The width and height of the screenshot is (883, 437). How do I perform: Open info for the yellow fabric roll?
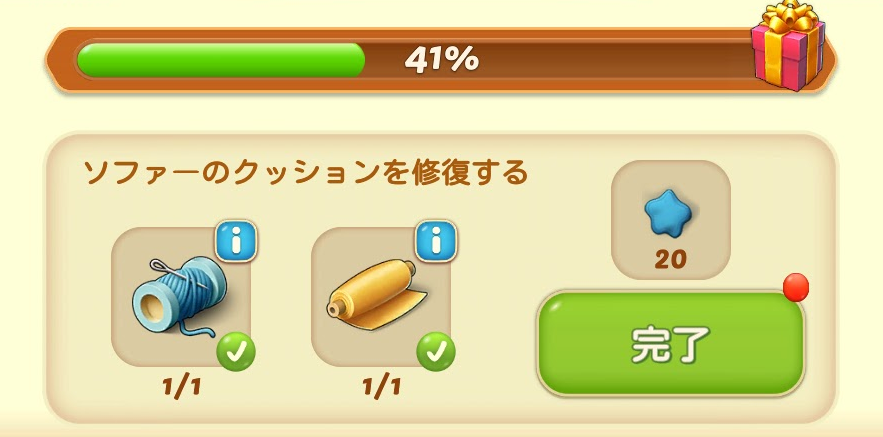coord(437,240)
